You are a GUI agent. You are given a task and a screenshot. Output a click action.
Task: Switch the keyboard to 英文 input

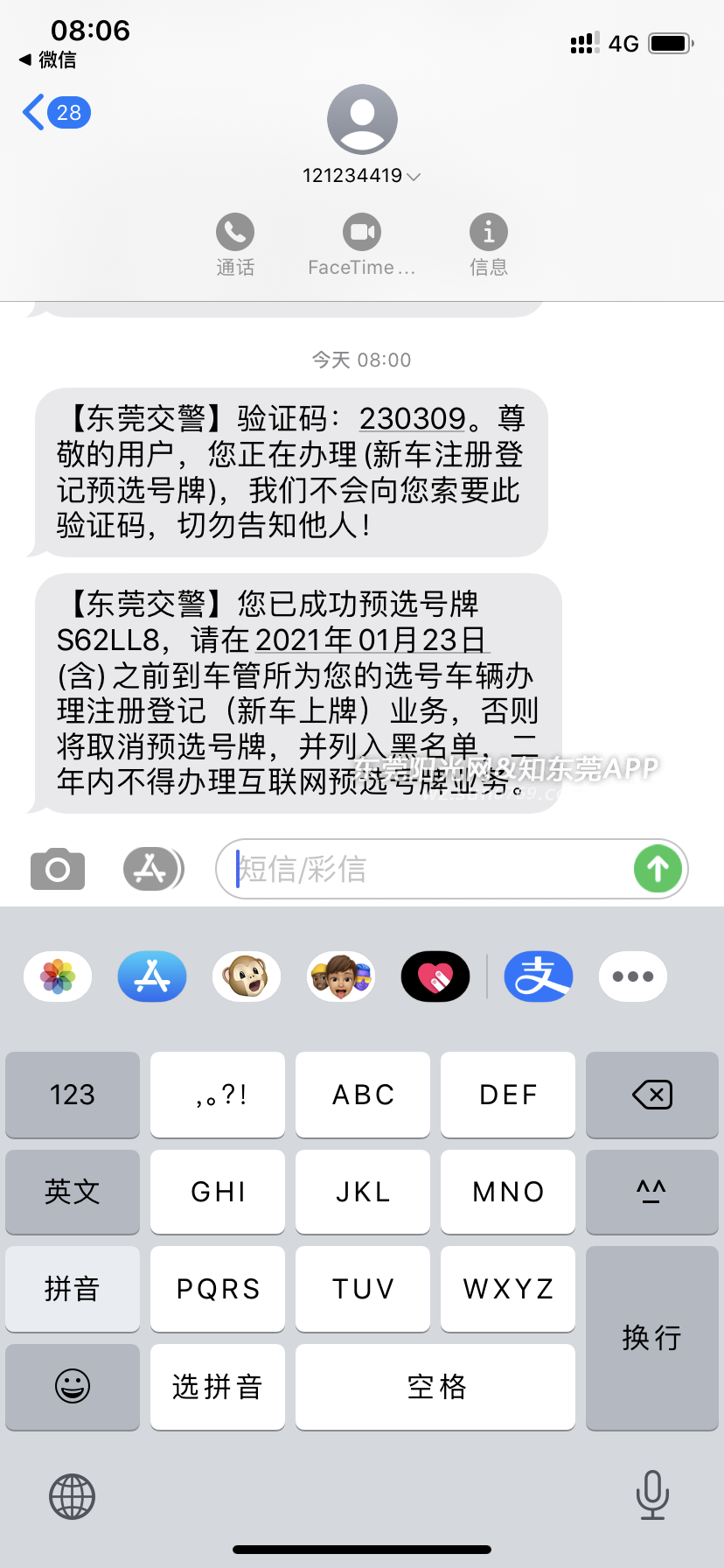(73, 1191)
